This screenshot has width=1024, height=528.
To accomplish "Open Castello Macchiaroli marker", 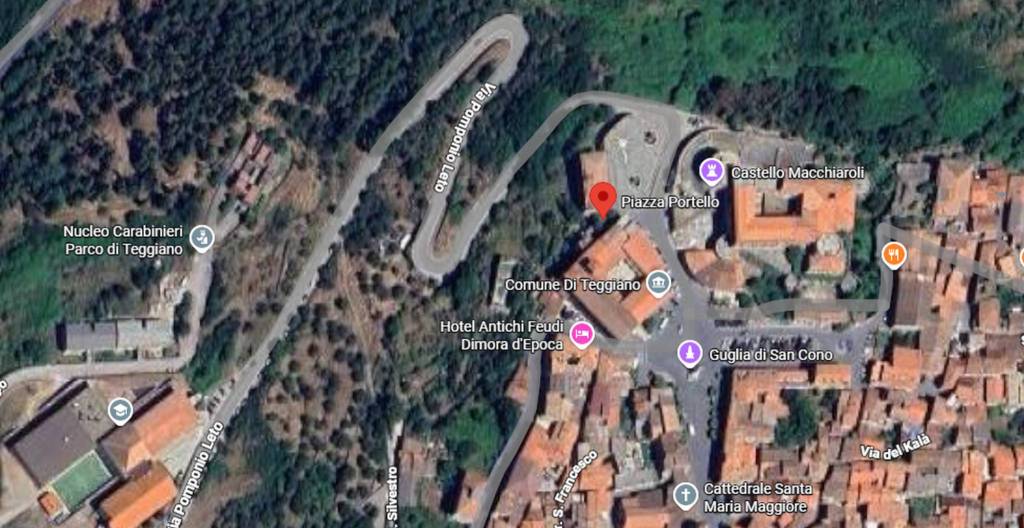I will [x=711, y=172].
